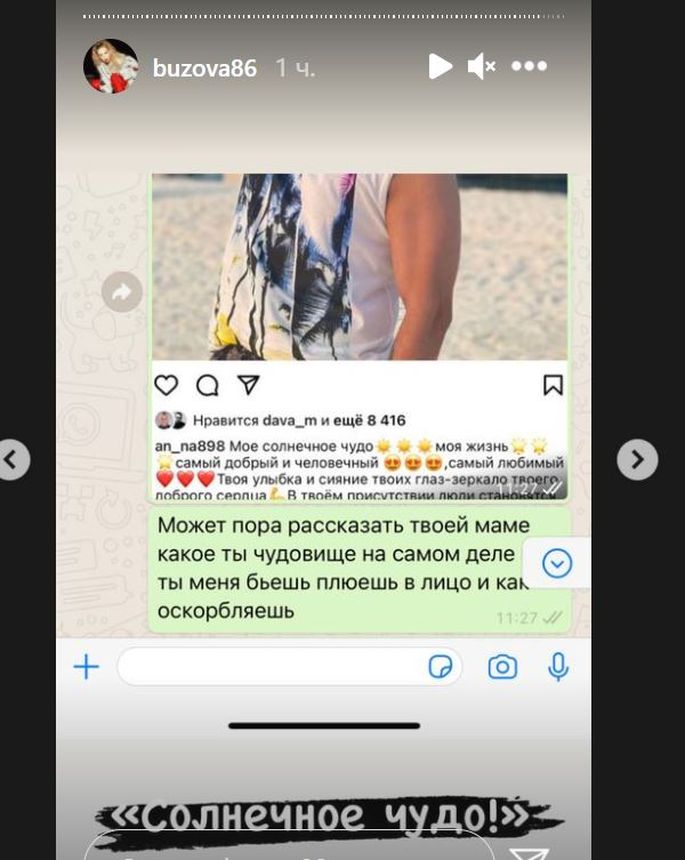685x860 pixels.
Task: Go to the previous story
Action: [12, 460]
